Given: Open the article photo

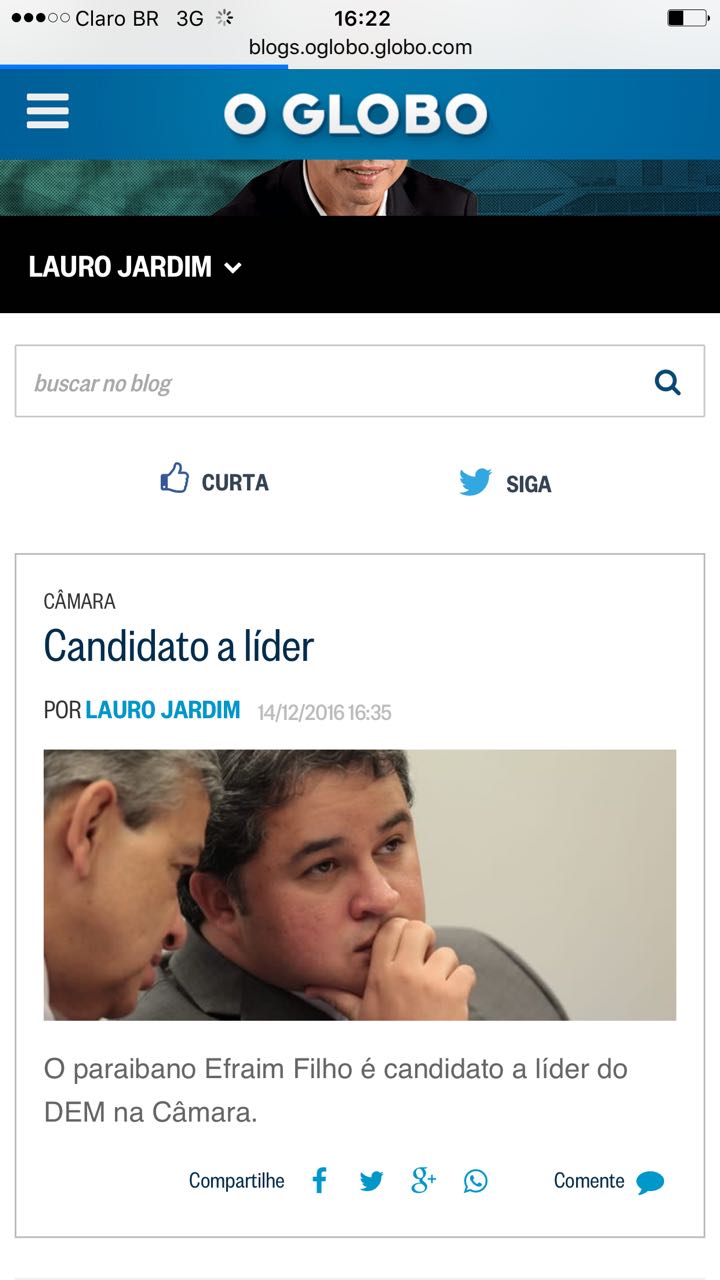Looking at the screenshot, I should point(360,885).
